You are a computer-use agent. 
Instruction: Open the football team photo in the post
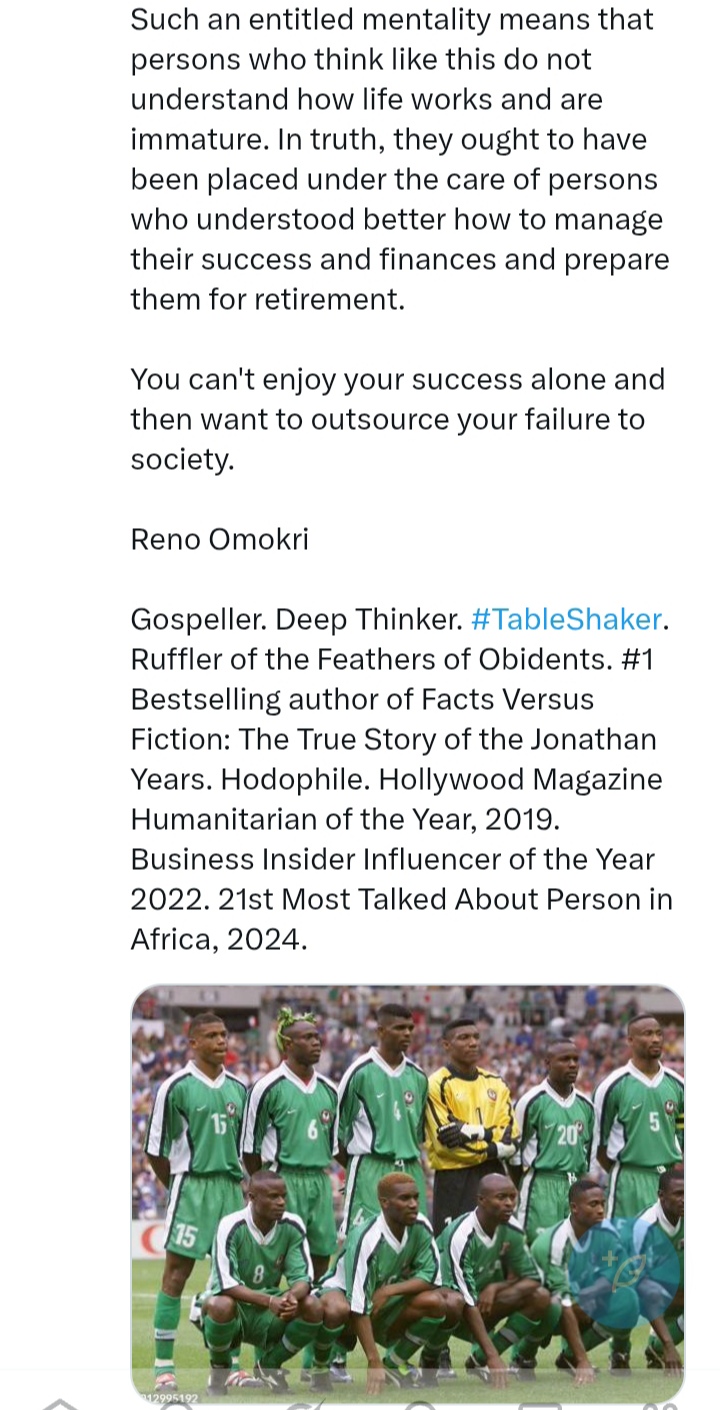pos(380,1150)
